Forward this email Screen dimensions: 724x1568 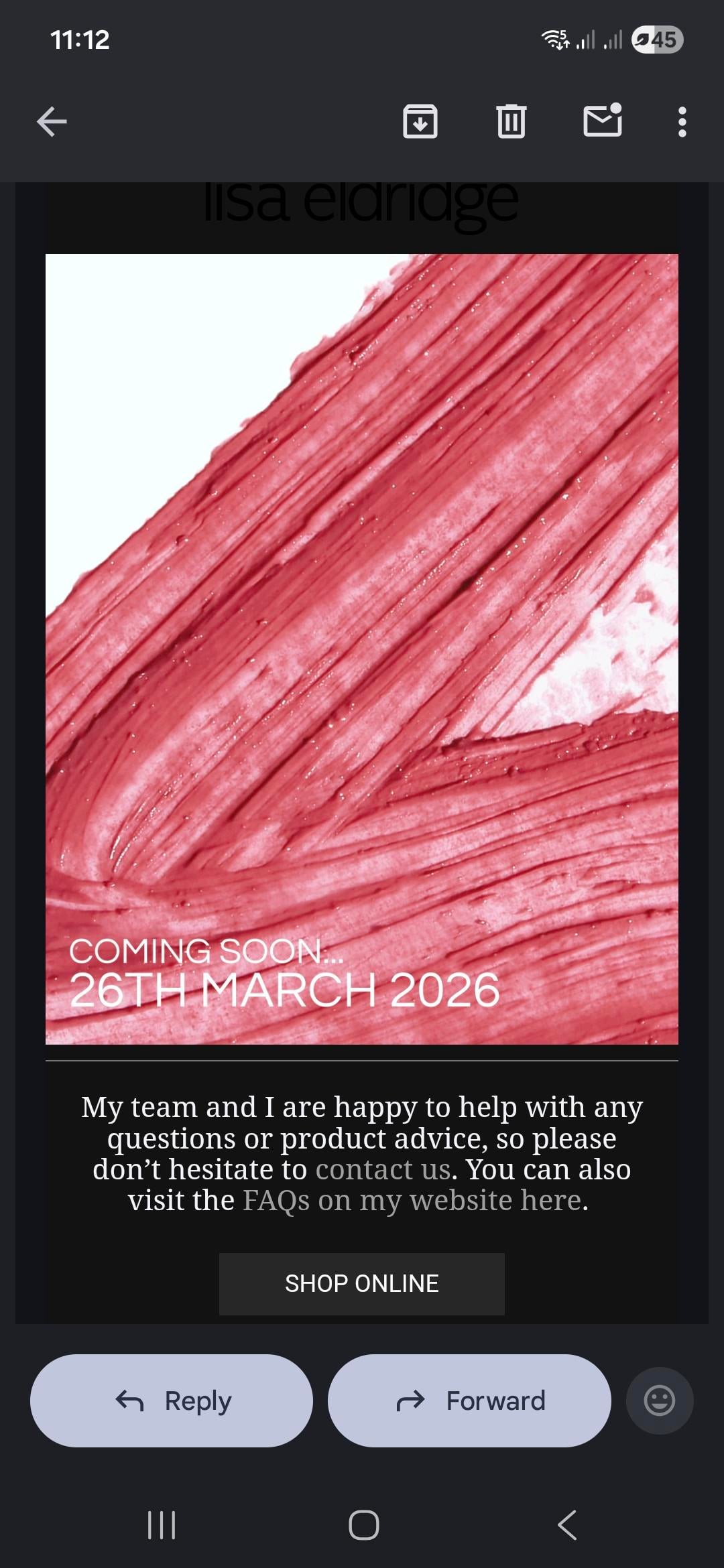469,1400
